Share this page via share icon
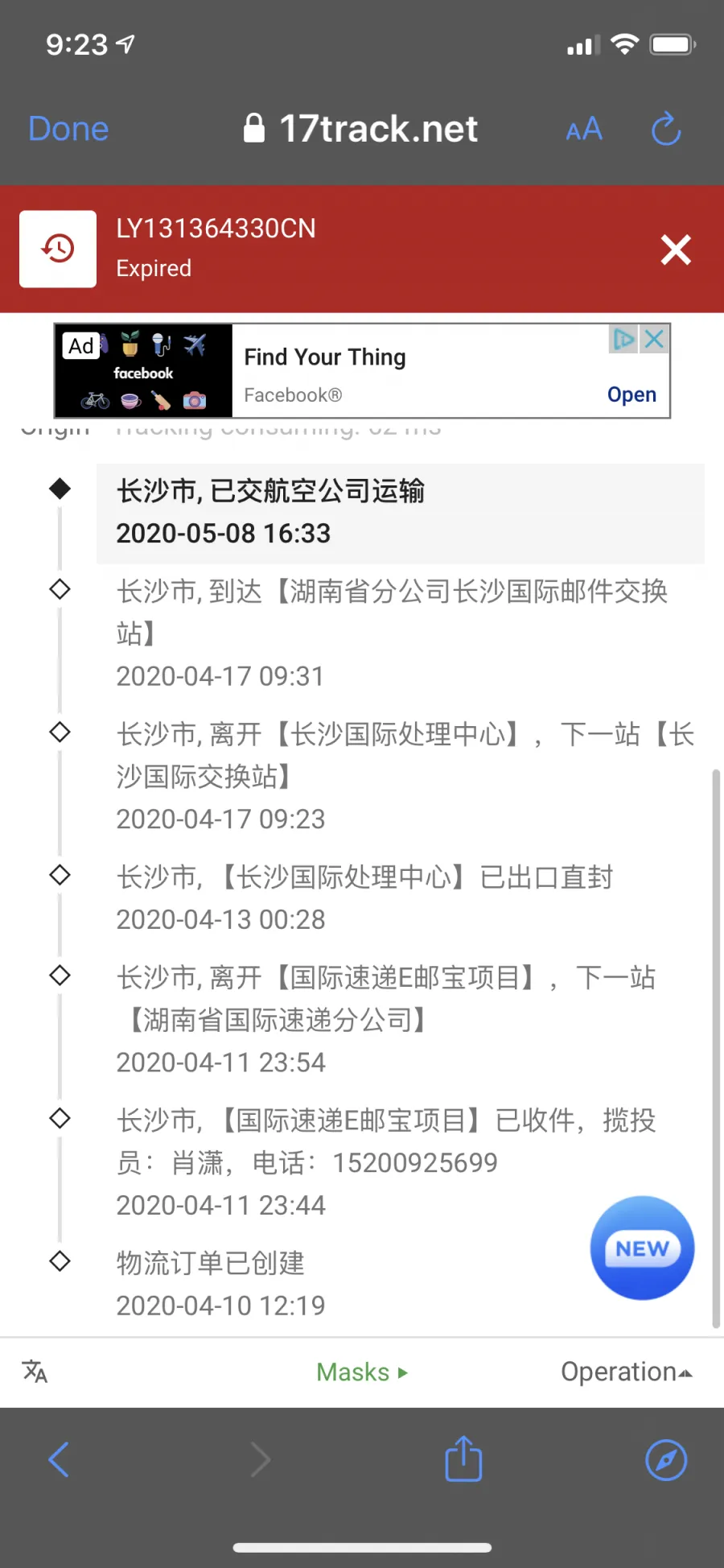The width and height of the screenshot is (724, 1568). click(463, 1458)
